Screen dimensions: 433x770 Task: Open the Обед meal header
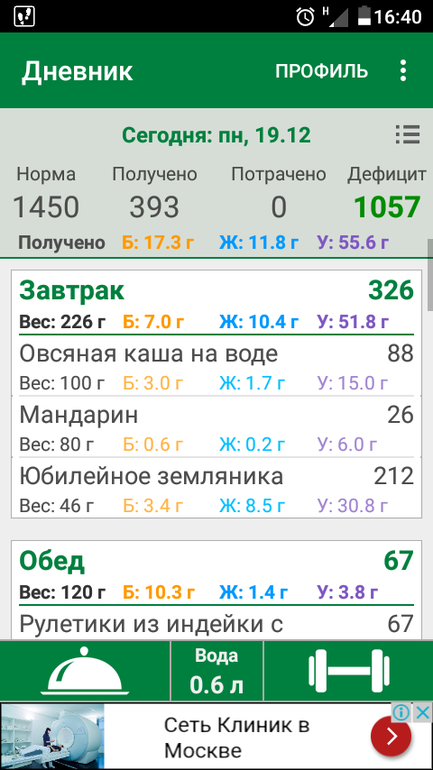coord(216,573)
